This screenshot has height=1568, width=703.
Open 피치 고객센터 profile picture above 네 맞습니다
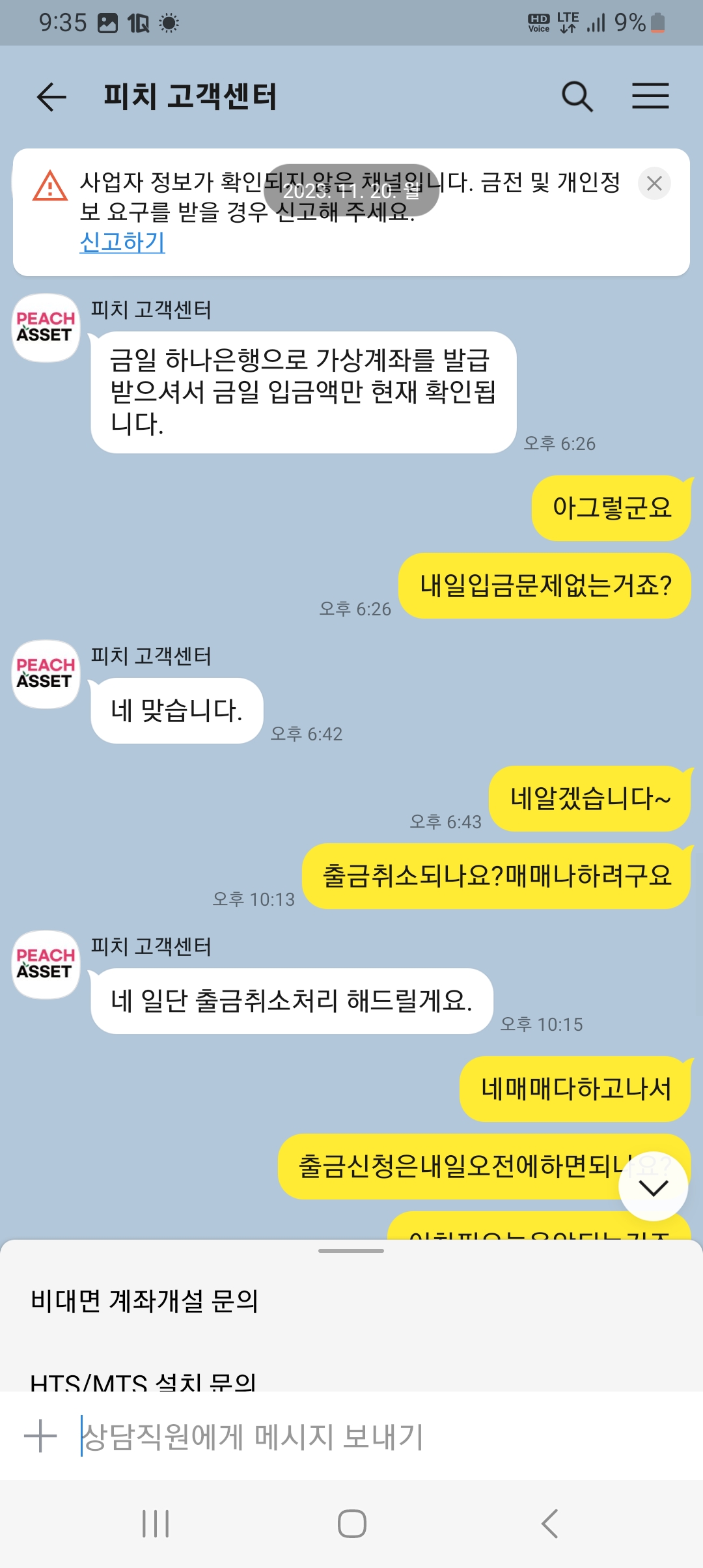tap(46, 674)
